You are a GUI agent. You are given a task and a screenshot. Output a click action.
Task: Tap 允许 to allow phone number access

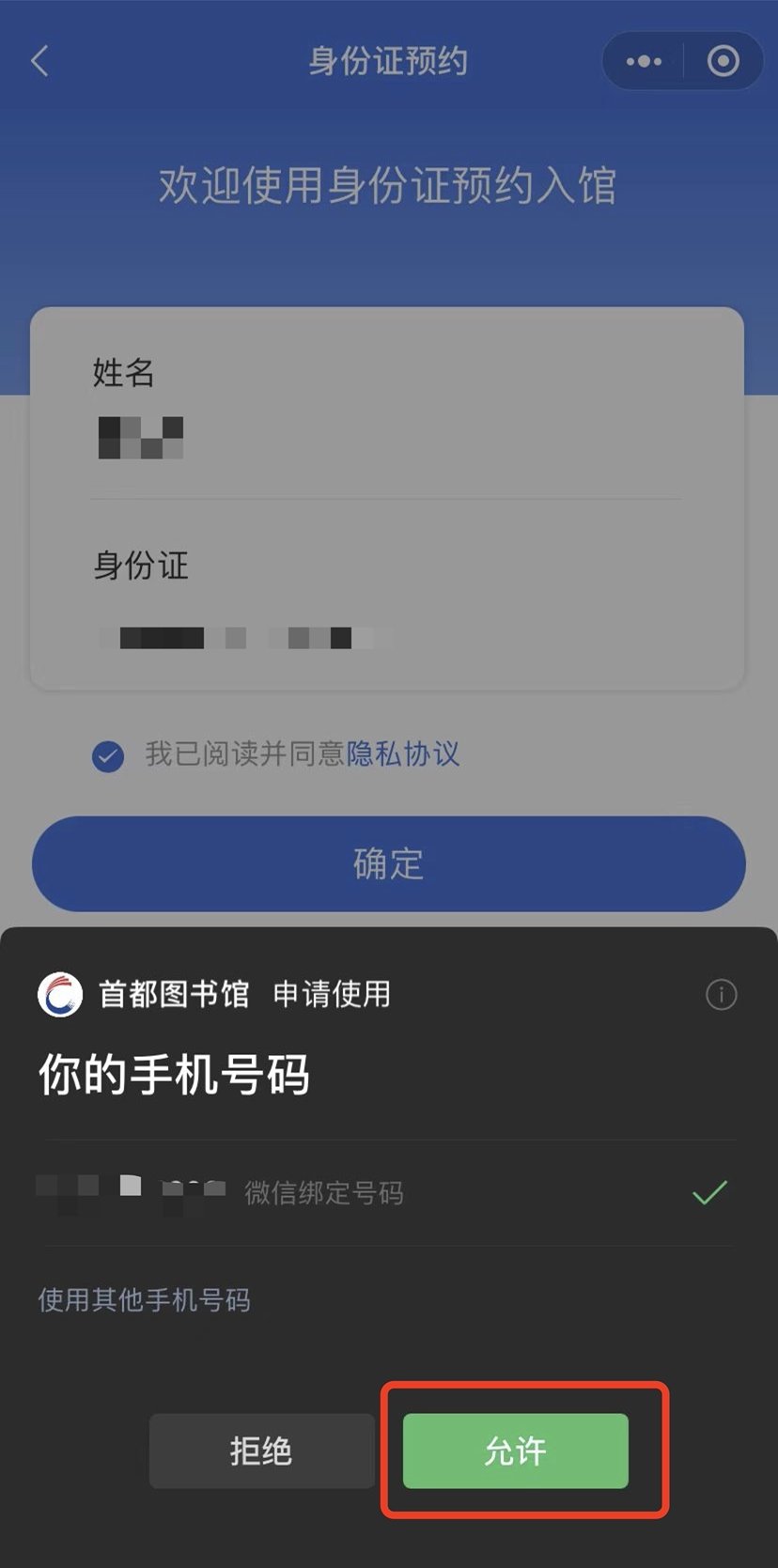pos(515,1451)
